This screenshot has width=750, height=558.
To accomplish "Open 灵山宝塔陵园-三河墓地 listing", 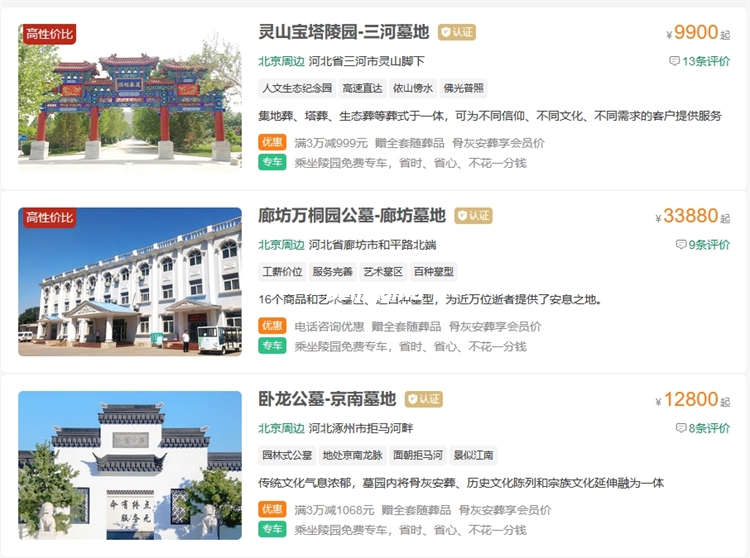I will tap(345, 32).
